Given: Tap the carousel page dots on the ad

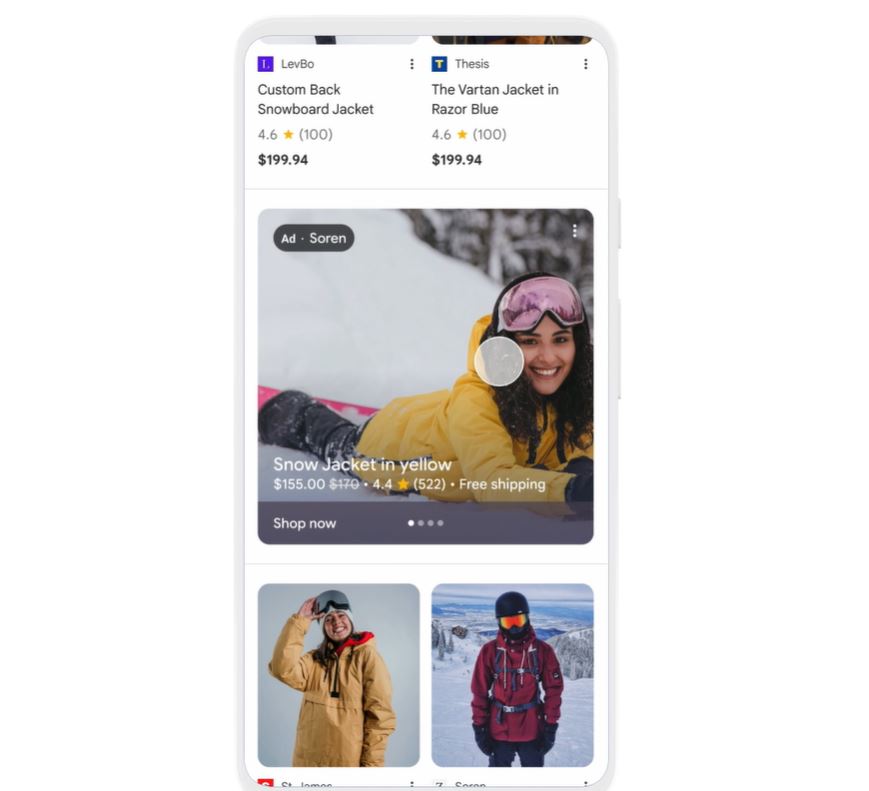Looking at the screenshot, I should click(x=425, y=523).
